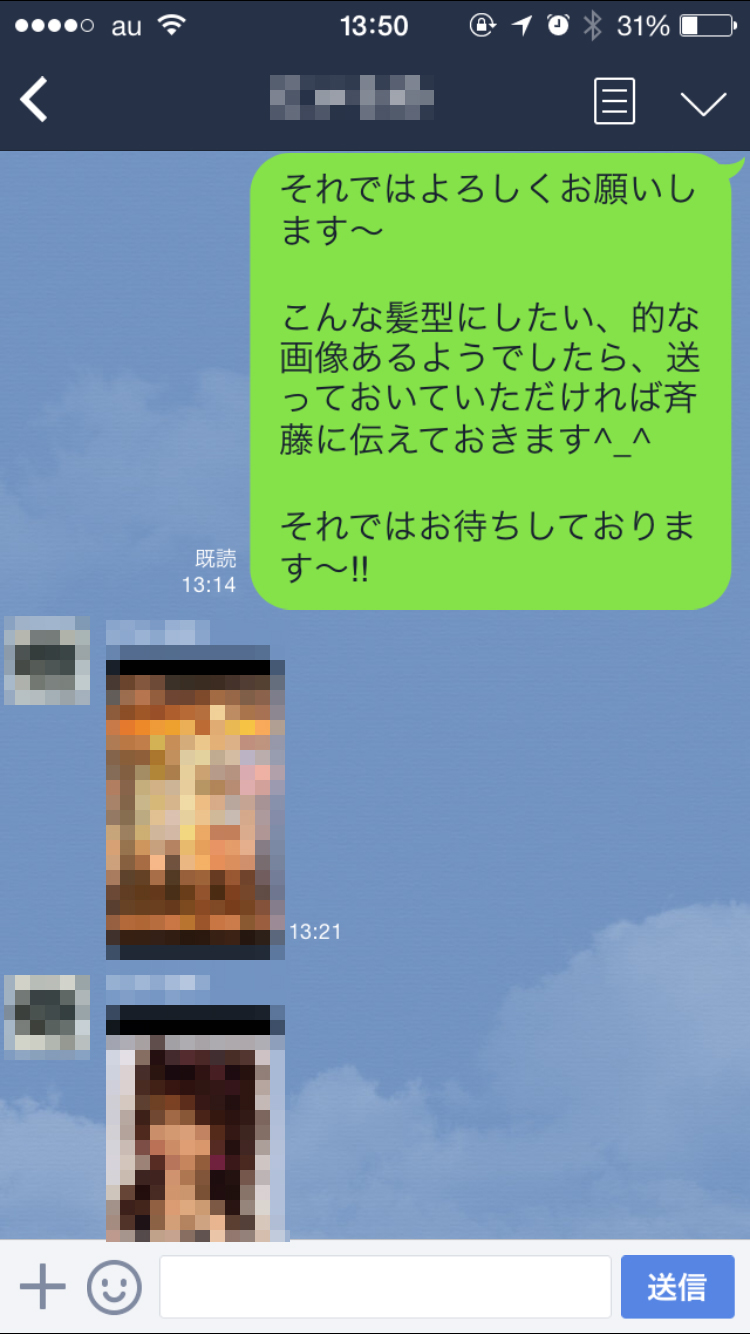
Task: Tap the 送信 send button
Action: [x=677, y=1287]
